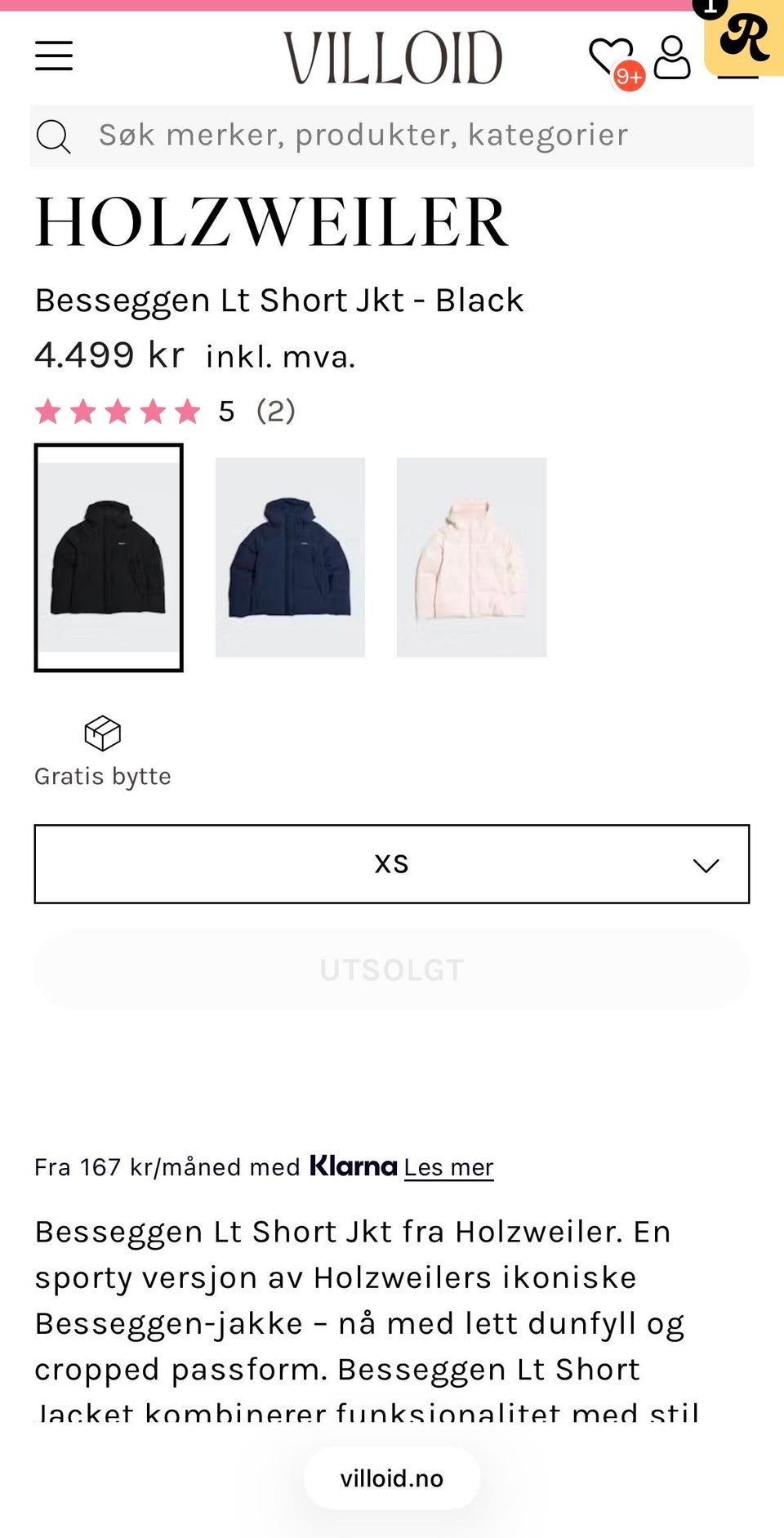Image resolution: width=784 pixels, height=1538 pixels.
Task: Open the hamburger navigation menu
Action: [x=54, y=56]
